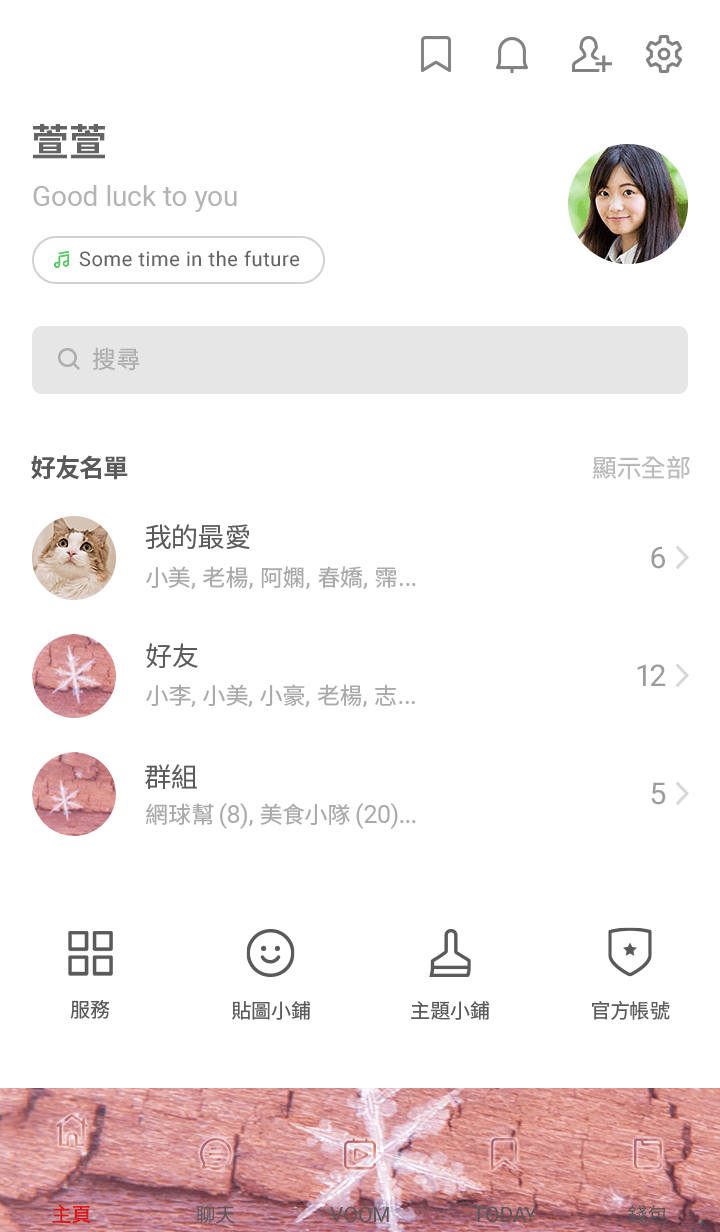Screen dimensions: 720x1232
Task: Open the Keep bookmark icon
Action: click(436, 55)
